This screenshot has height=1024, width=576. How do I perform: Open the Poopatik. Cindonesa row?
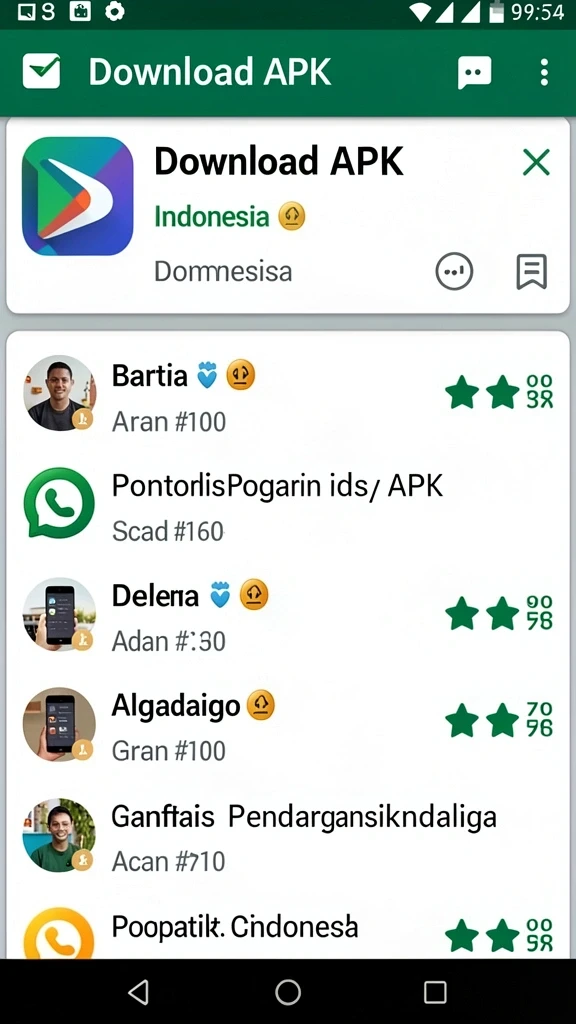coord(288,931)
